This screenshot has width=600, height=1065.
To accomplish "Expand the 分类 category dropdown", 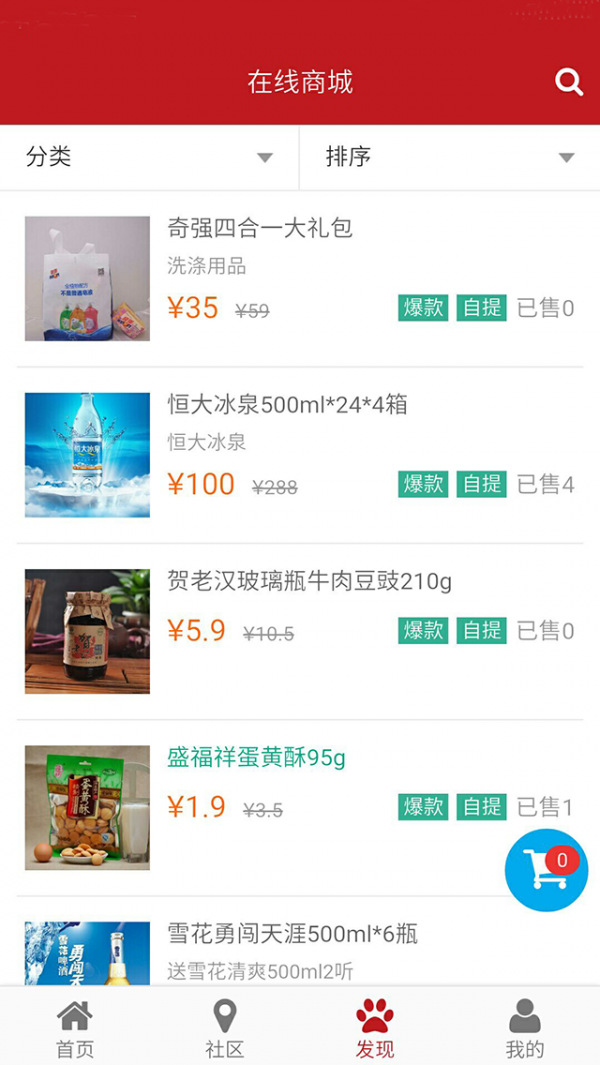I will pyautogui.click(x=149, y=158).
